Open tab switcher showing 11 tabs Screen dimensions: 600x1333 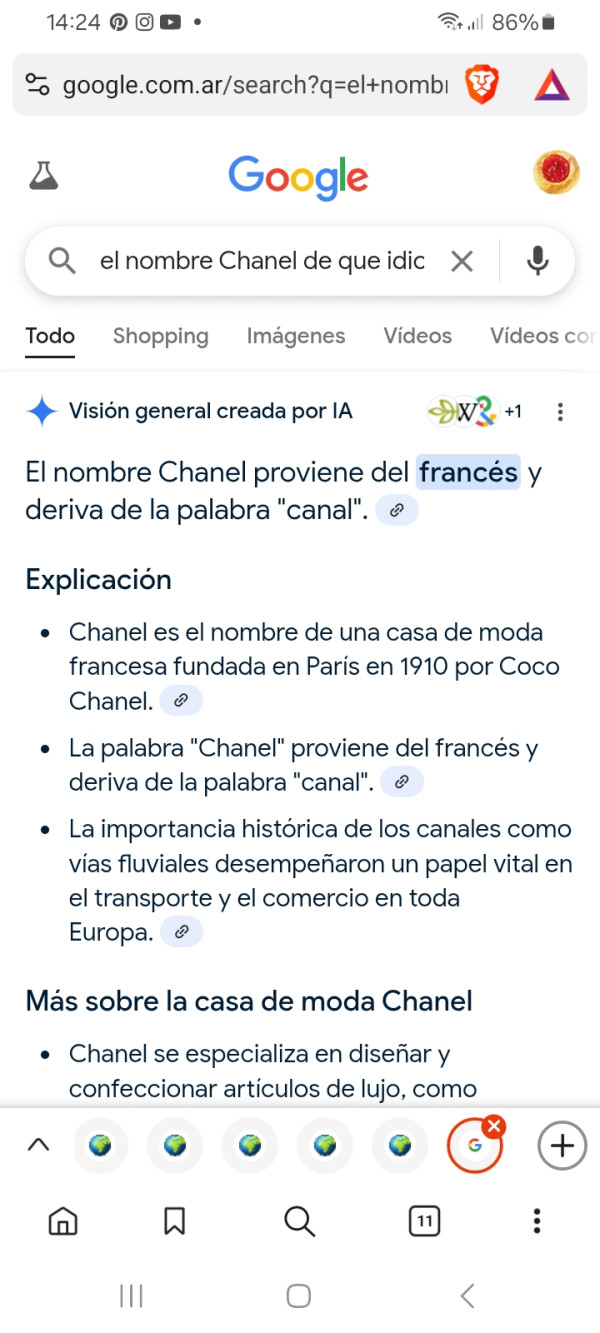point(424,1221)
